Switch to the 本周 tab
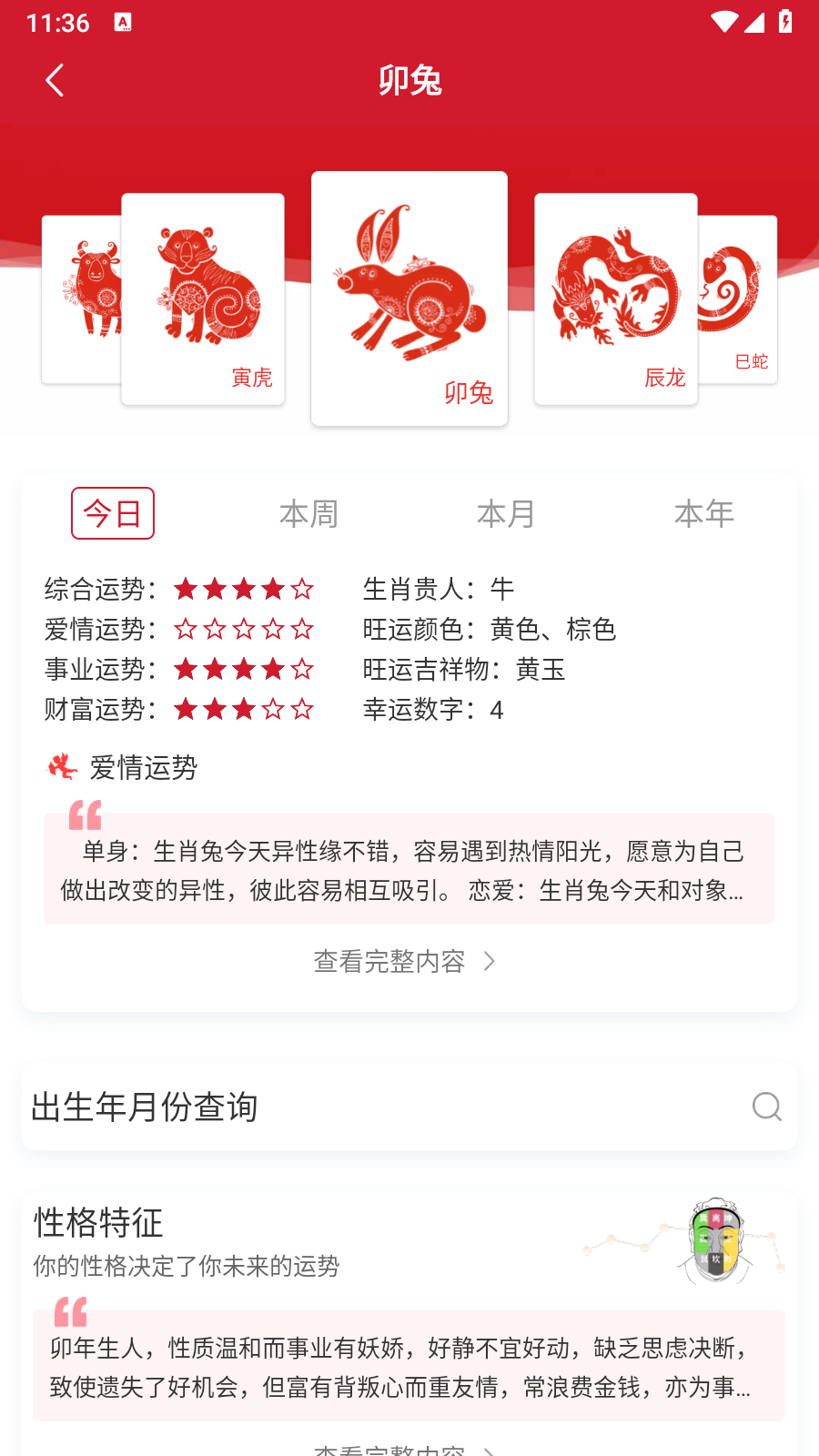The image size is (819, 1456). point(309,514)
